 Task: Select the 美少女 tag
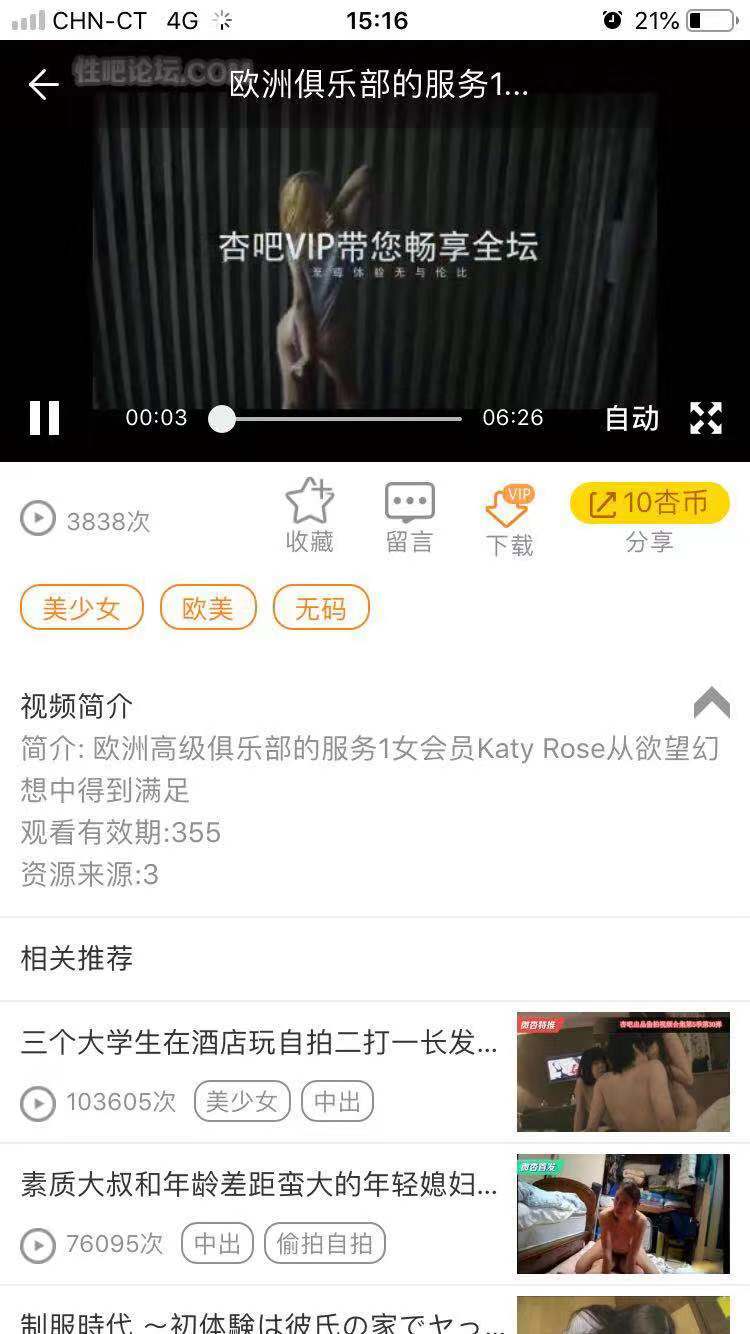(x=81, y=607)
